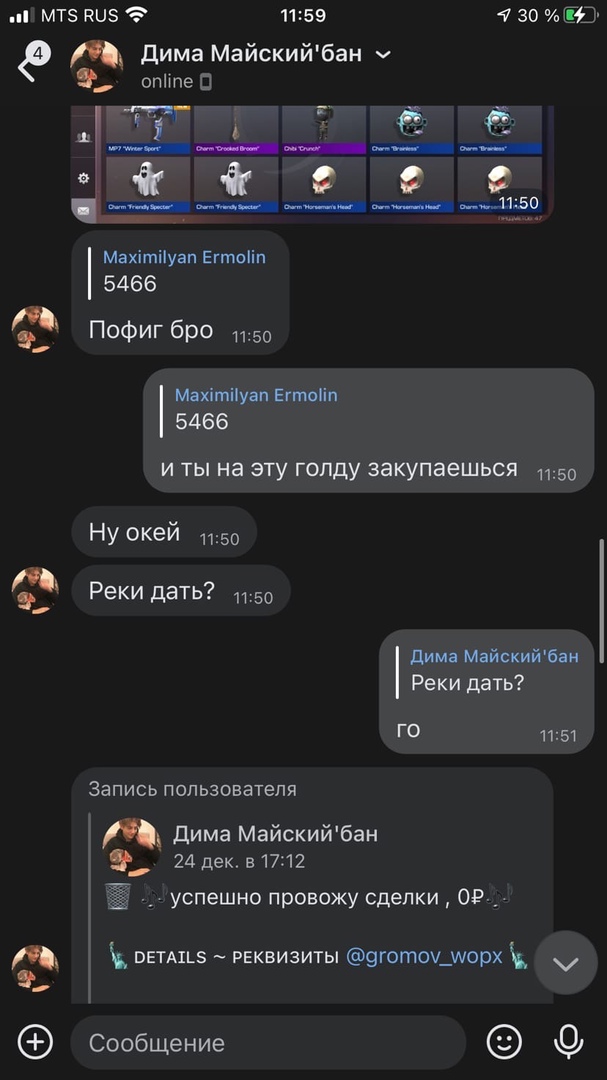Viewport: 607px width, 1080px height.
Task: Expand the Дима Майский'бан chat title dropdown
Action: 383,55
